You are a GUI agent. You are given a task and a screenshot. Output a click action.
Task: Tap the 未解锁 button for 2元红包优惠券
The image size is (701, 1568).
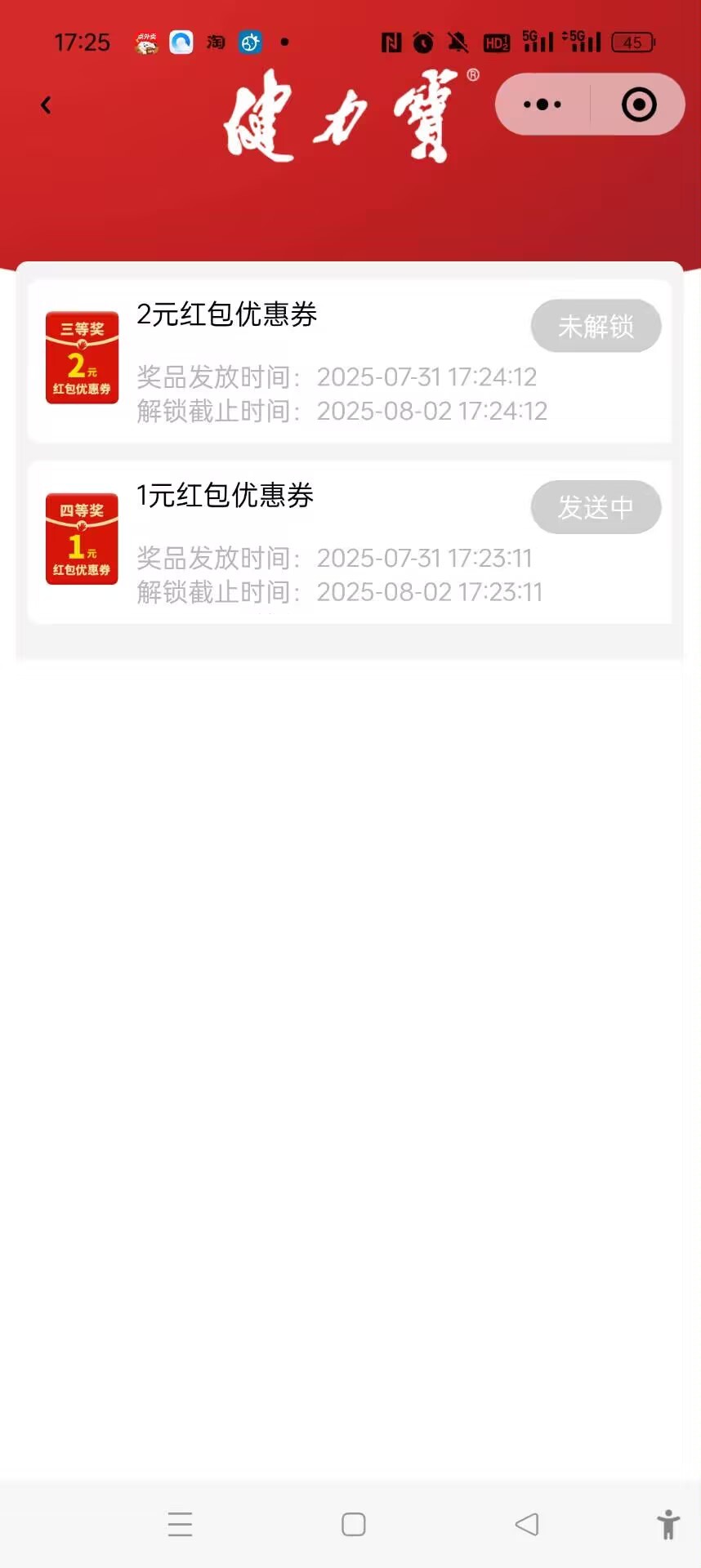pos(596,327)
